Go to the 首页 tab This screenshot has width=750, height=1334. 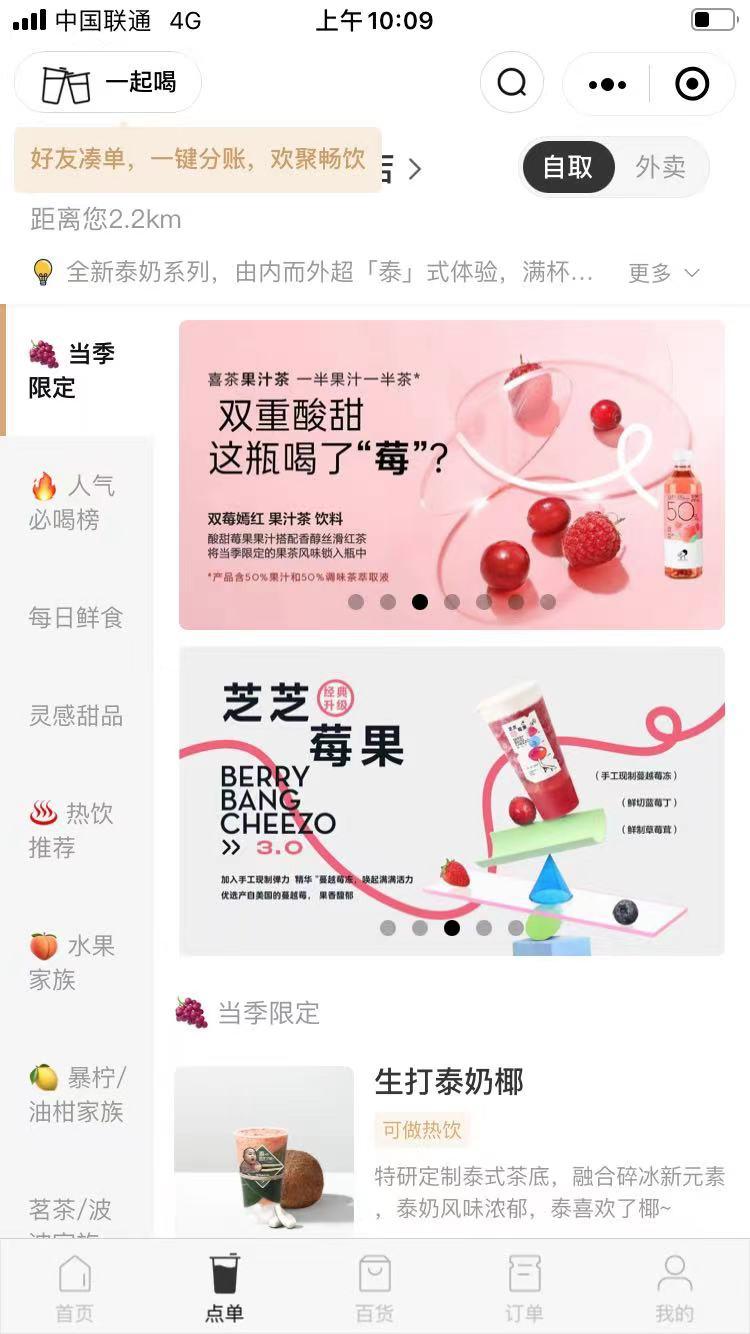click(x=75, y=1289)
